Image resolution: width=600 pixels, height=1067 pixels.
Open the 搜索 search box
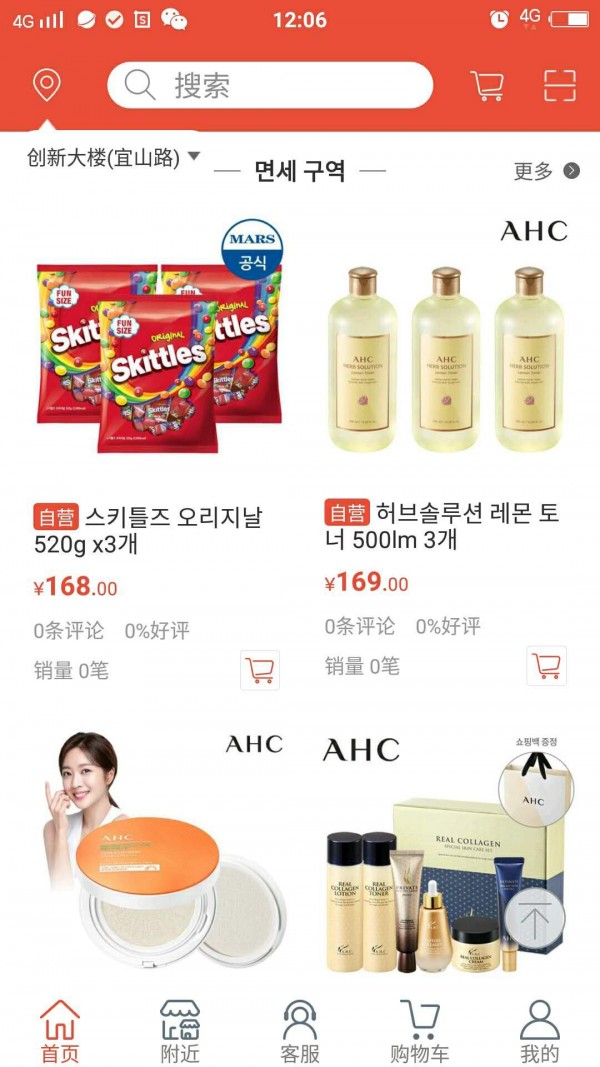coord(270,85)
